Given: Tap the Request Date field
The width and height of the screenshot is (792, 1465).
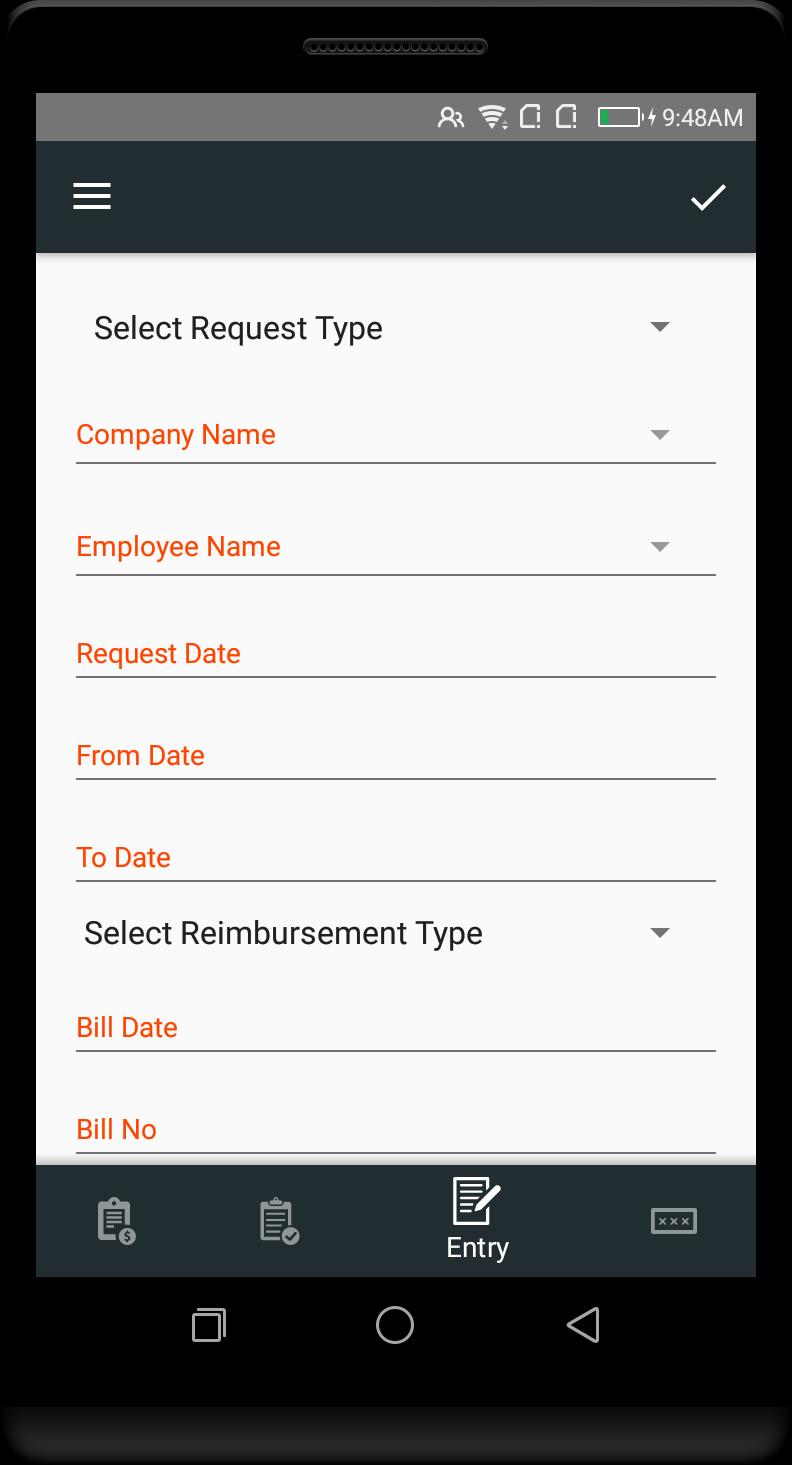Looking at the screenshot, I should [x=395, y=654].
